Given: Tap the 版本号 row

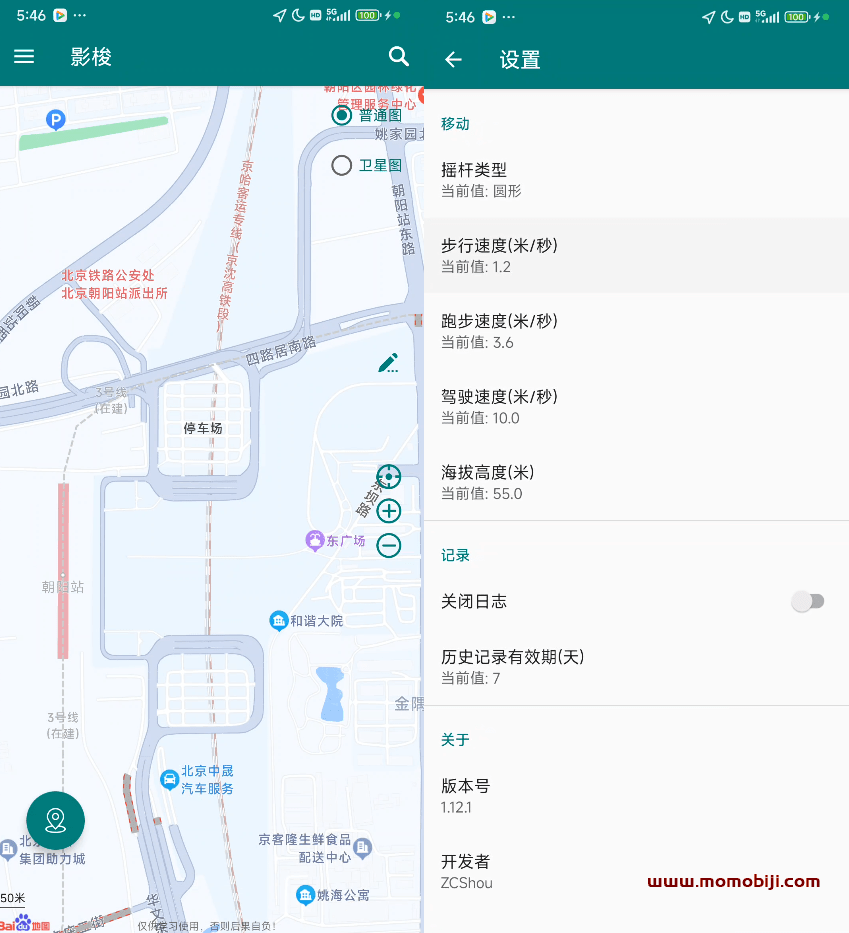Looking at the screenshot, I should point(636,795).
